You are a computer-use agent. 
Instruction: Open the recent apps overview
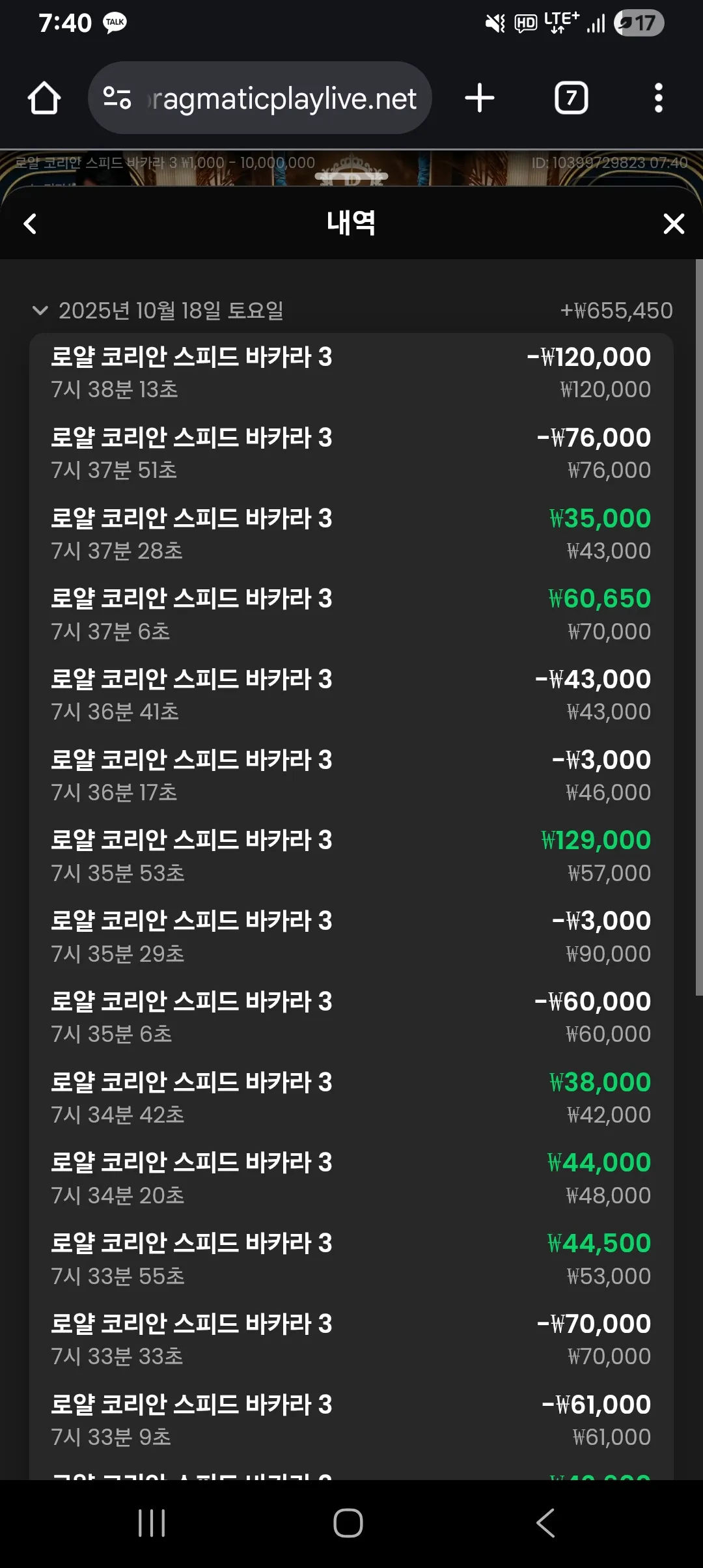pos(152,1523)
